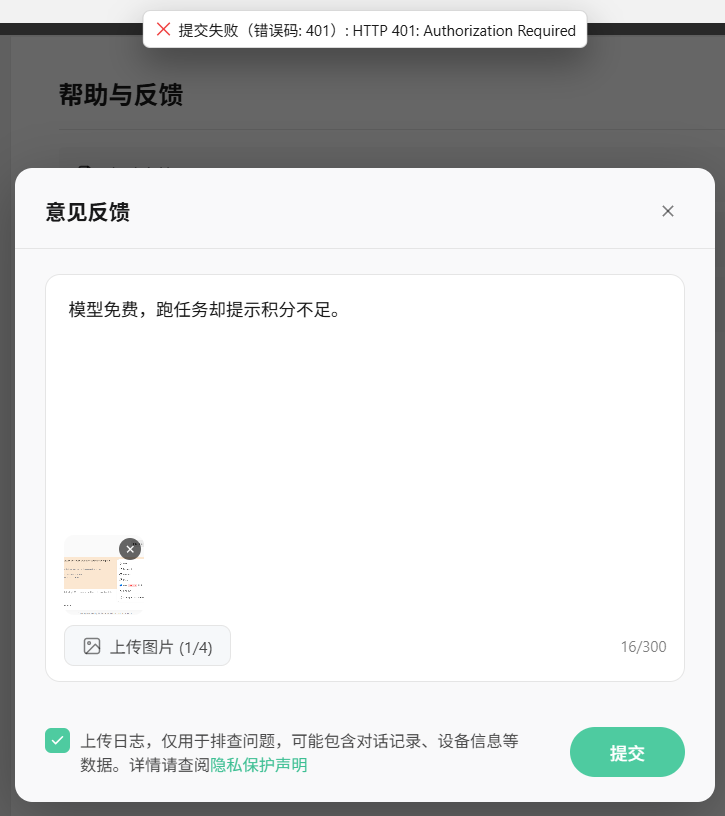This screenshot has height=816, width=725.
Task: Submit feedback with the 提交 button
Action: click(627, 752)
